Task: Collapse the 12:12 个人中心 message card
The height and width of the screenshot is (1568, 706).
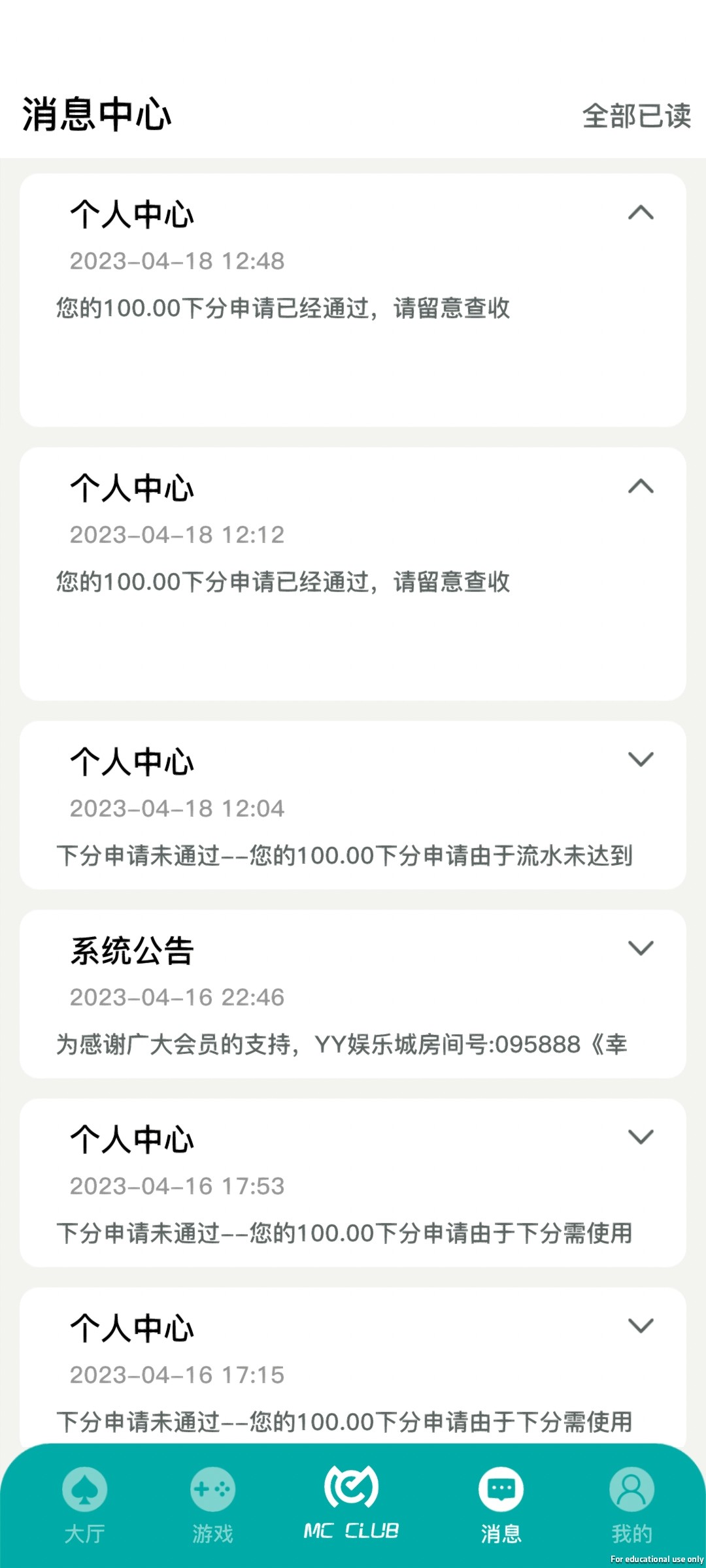Action: (641, 487)
